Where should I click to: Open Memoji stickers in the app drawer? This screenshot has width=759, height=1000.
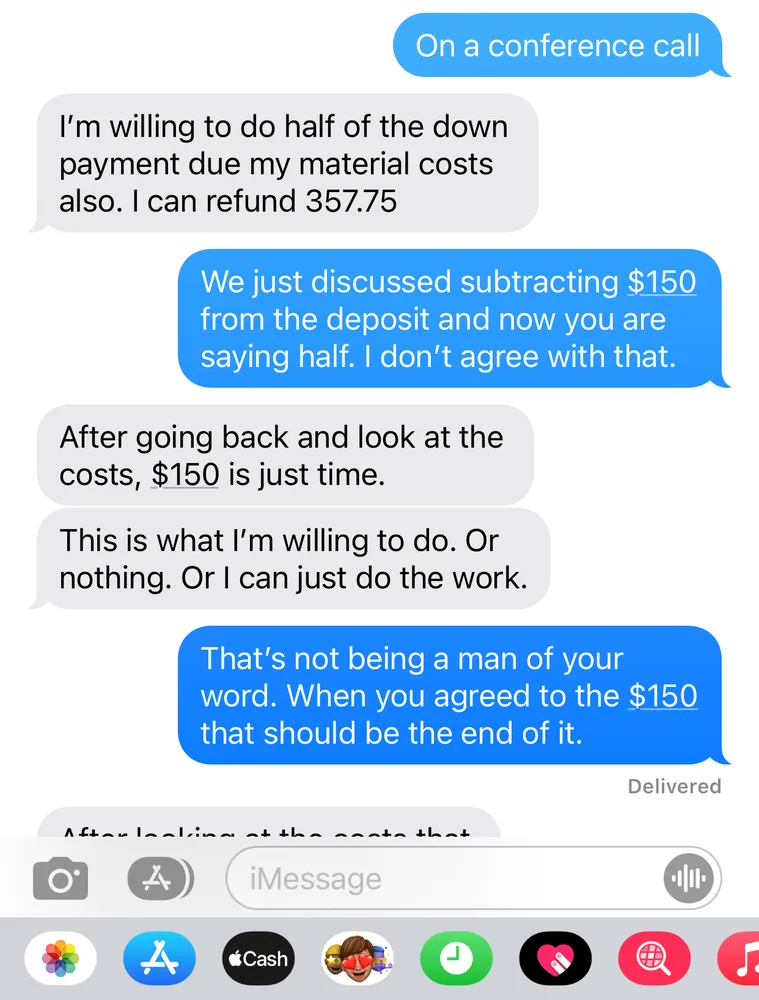pos(357,959)
